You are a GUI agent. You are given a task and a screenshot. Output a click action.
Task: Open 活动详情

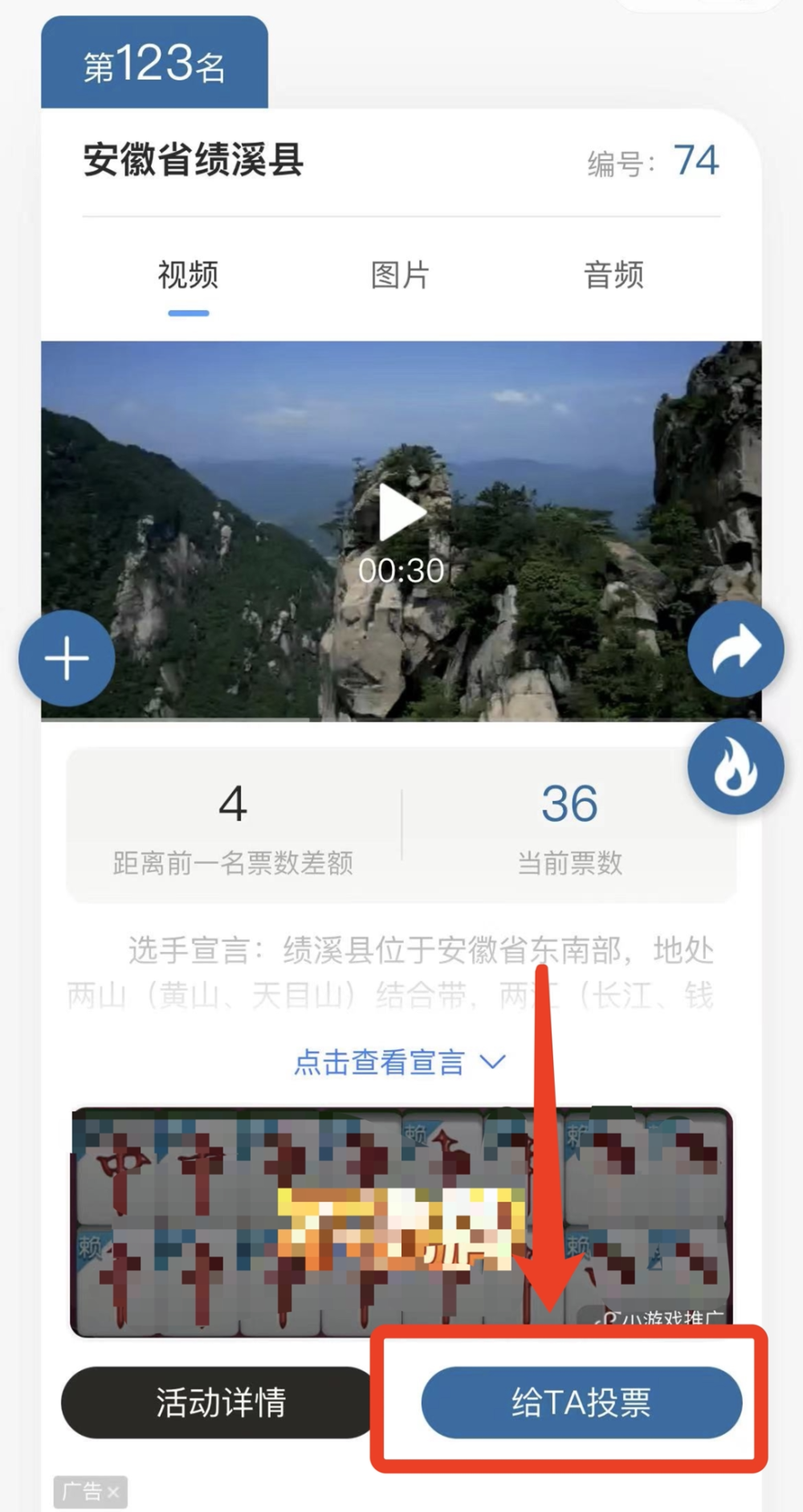220,1403
